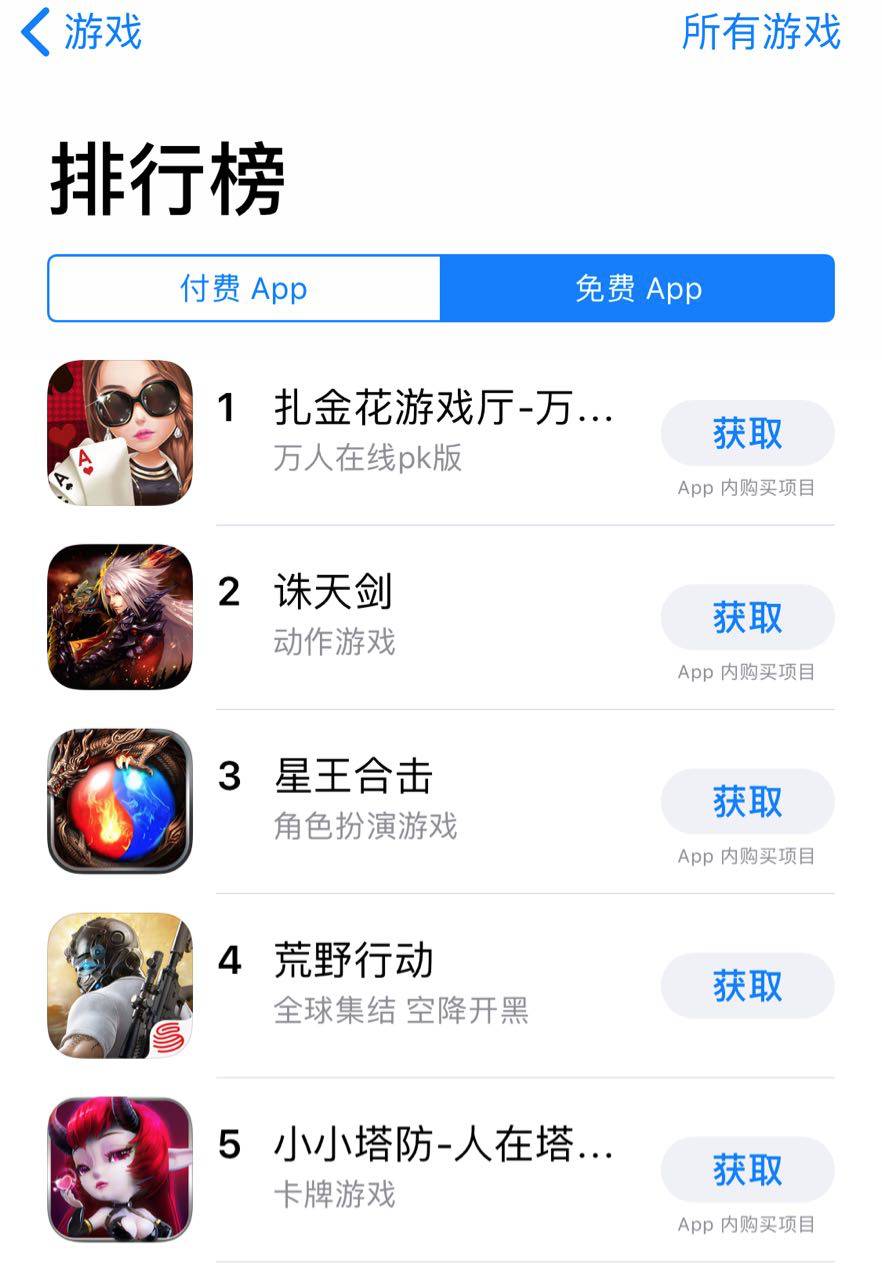Get 扎金花游戏厅 app
Image resolution: width=882 pixels, height=1280 pixels.
pos(747,434)
